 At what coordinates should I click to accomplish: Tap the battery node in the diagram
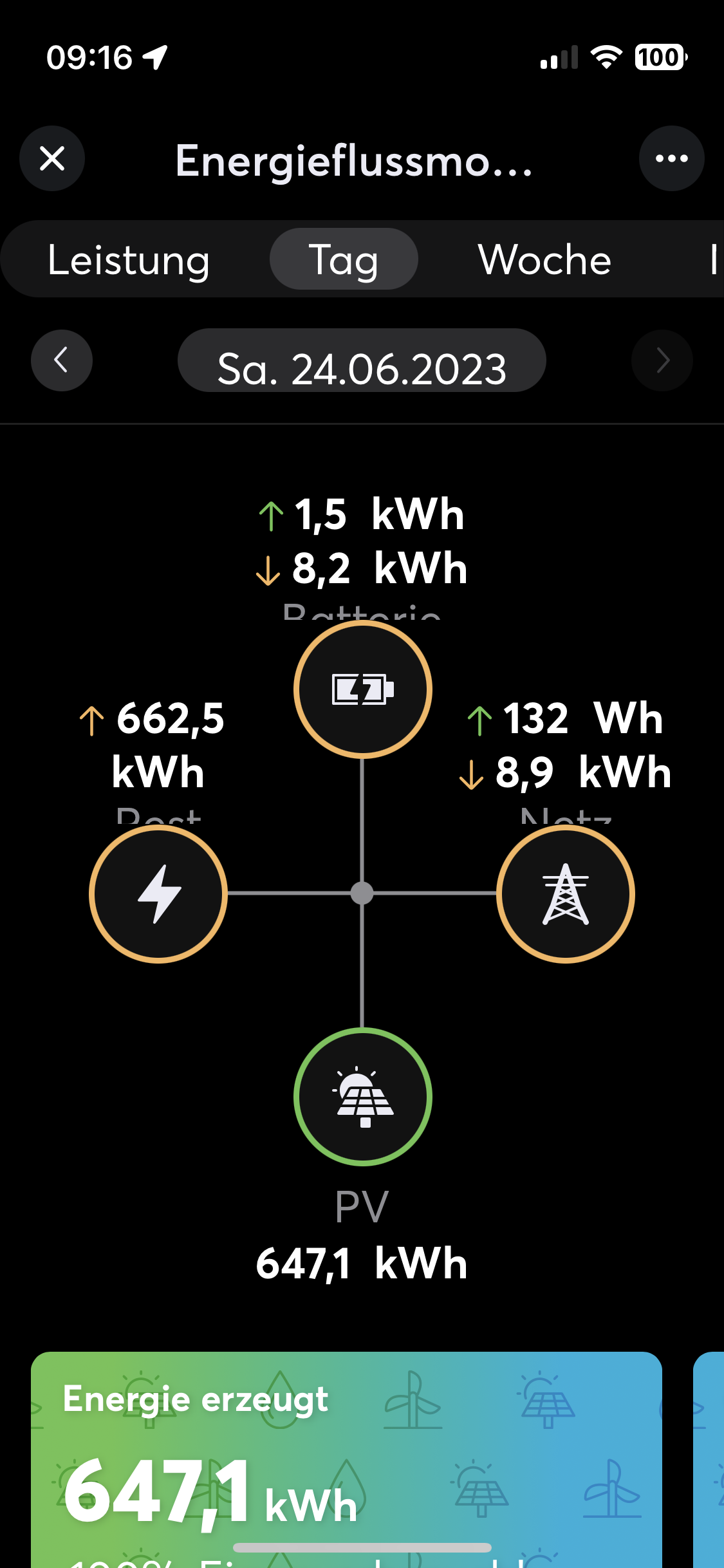[x=362, y=689]
